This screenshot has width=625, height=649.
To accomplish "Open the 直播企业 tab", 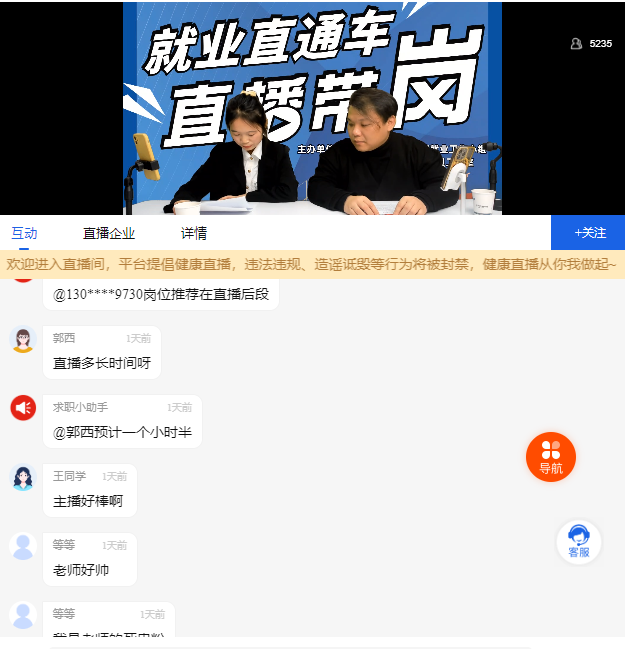I will point(109,233).
